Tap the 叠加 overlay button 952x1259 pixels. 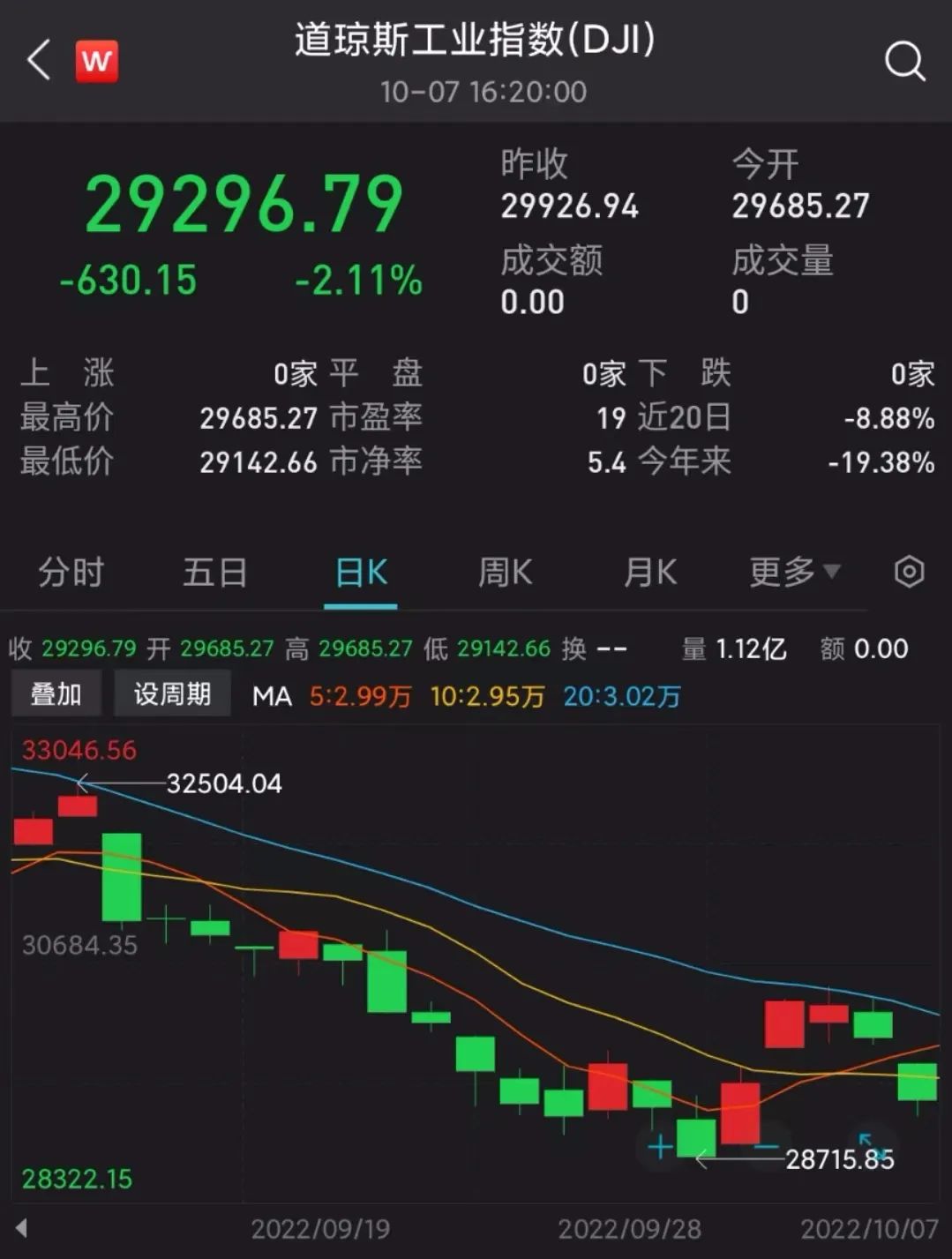(56, 694)
